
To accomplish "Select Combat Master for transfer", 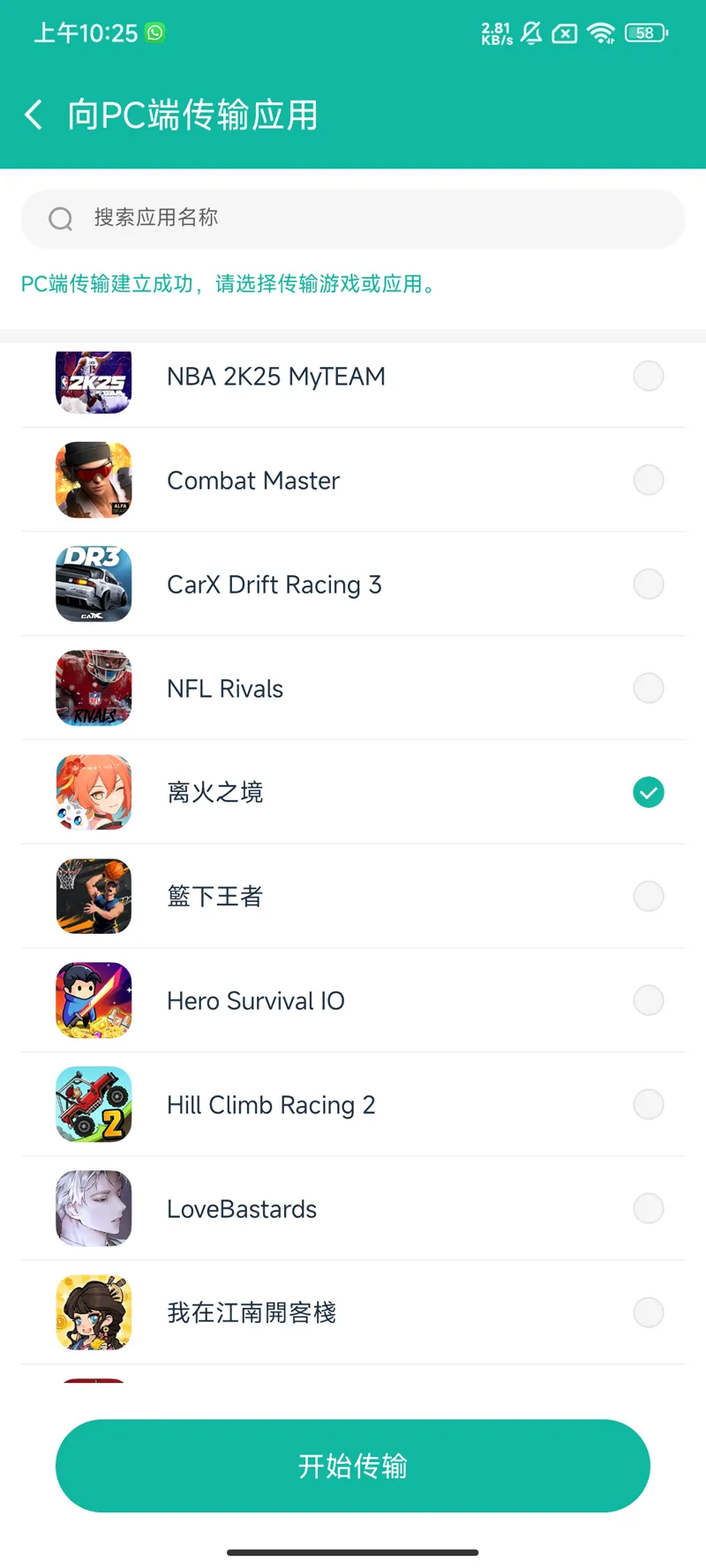I will (x=648, y=481).
